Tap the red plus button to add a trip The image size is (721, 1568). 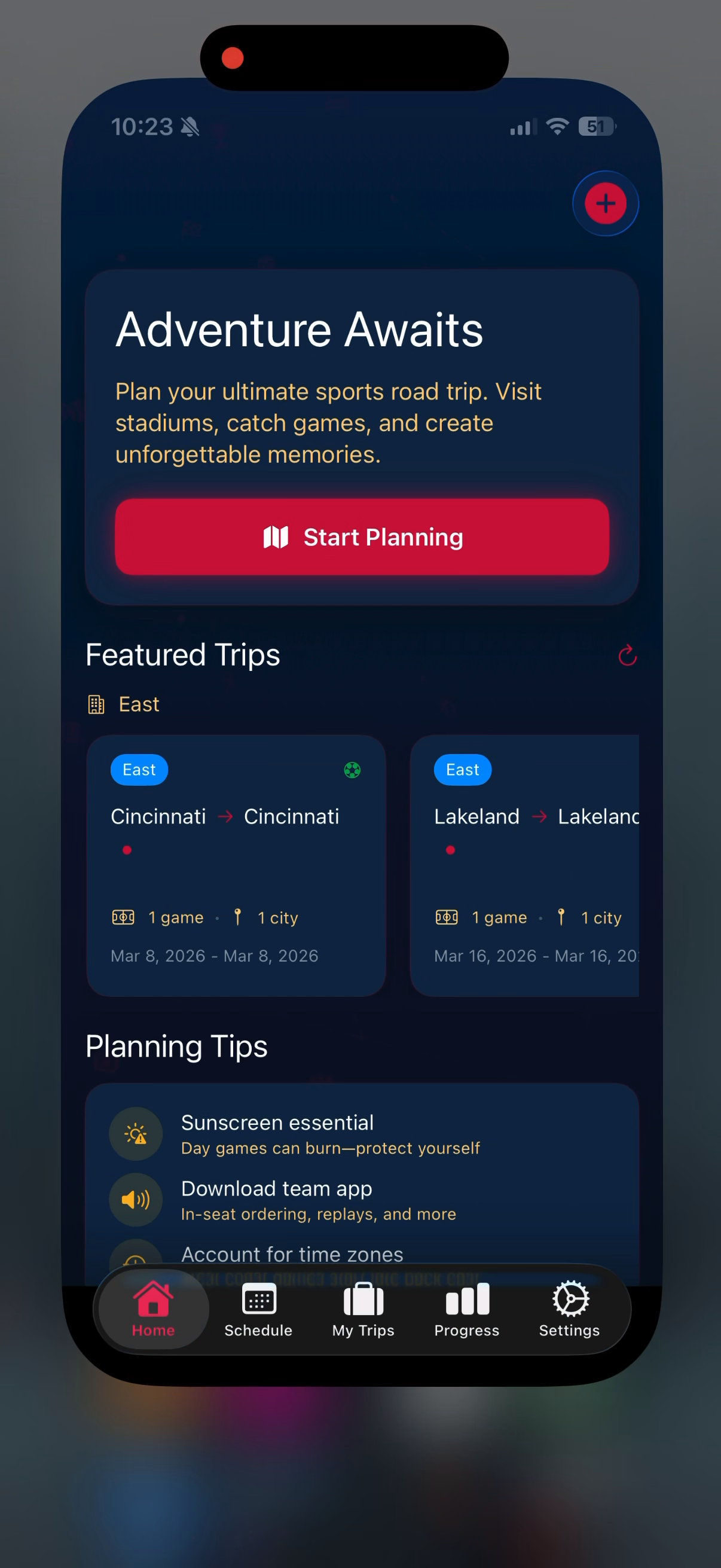click(x=605, y=203)
